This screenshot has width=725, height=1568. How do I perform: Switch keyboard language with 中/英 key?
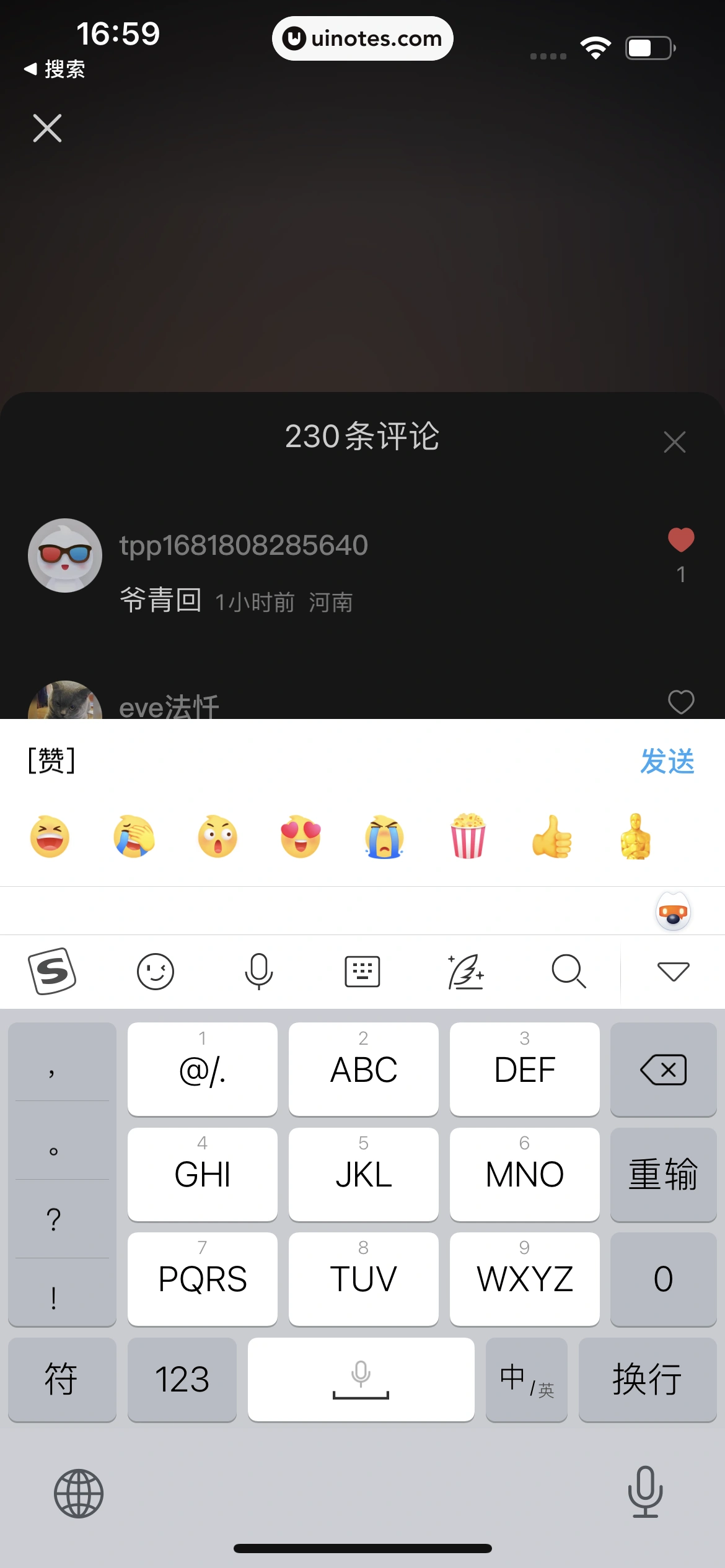click(526, 1380)
